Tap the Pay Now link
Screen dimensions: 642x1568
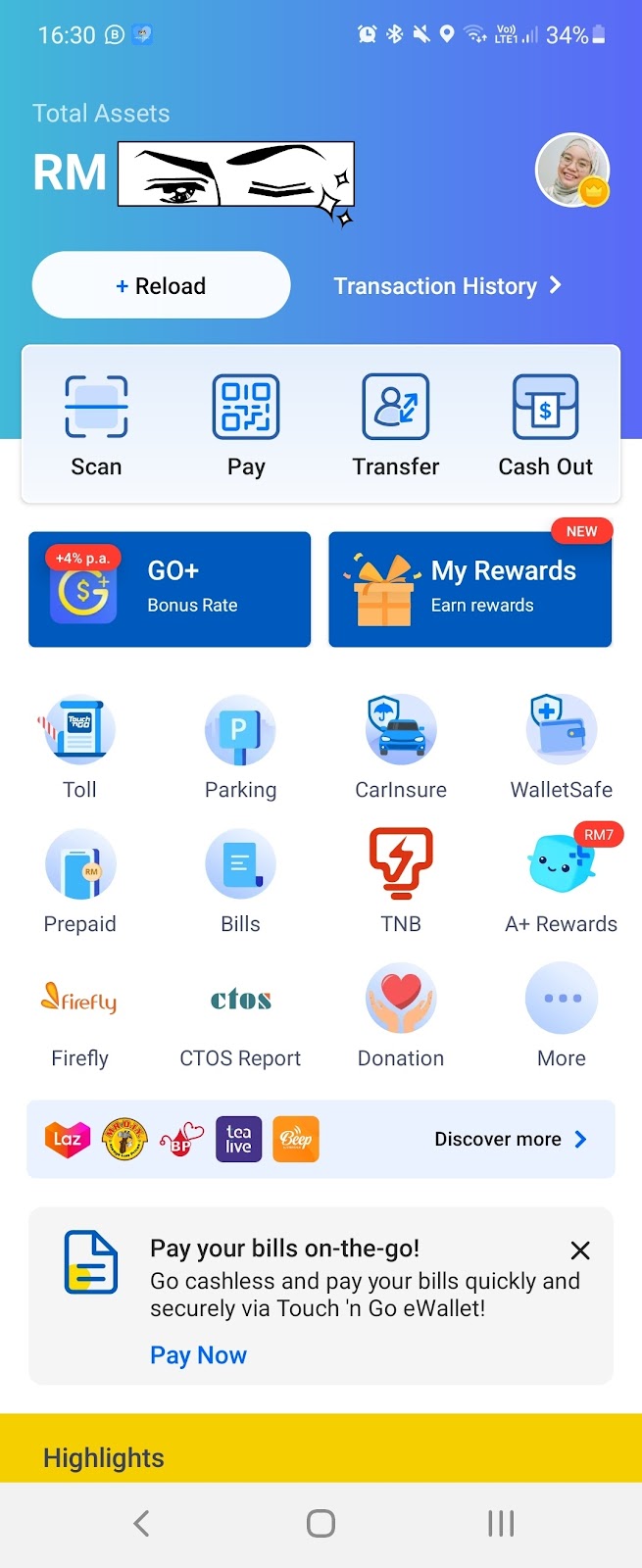coord(198,1355)
